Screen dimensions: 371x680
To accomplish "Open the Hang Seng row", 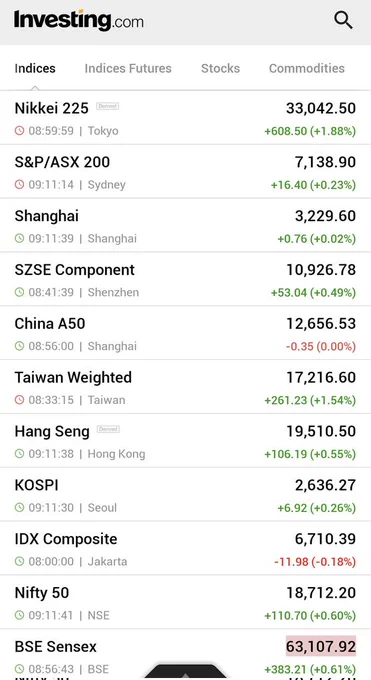I will tap(185, 441).
